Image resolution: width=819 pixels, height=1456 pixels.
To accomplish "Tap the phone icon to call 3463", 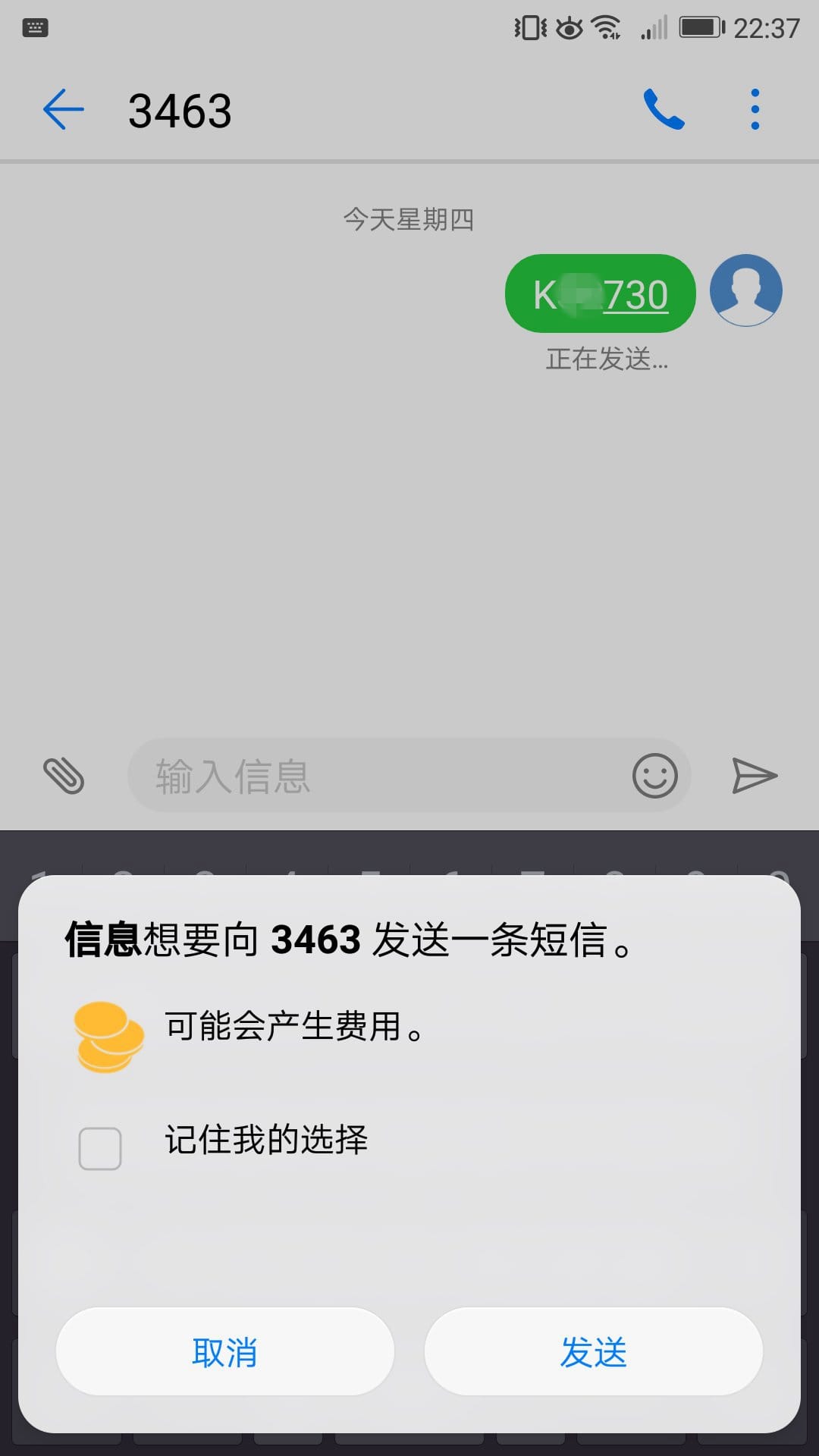I will [666, 108].
